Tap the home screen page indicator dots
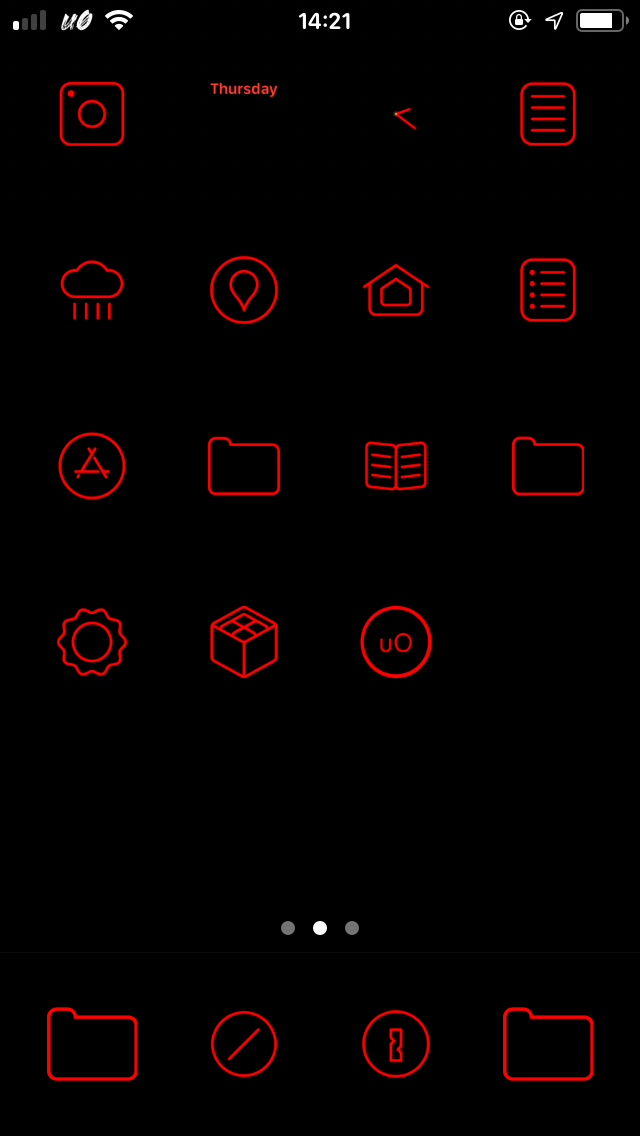The width and height of the screenshot is (640, 1136). click(x=320, y=928)
